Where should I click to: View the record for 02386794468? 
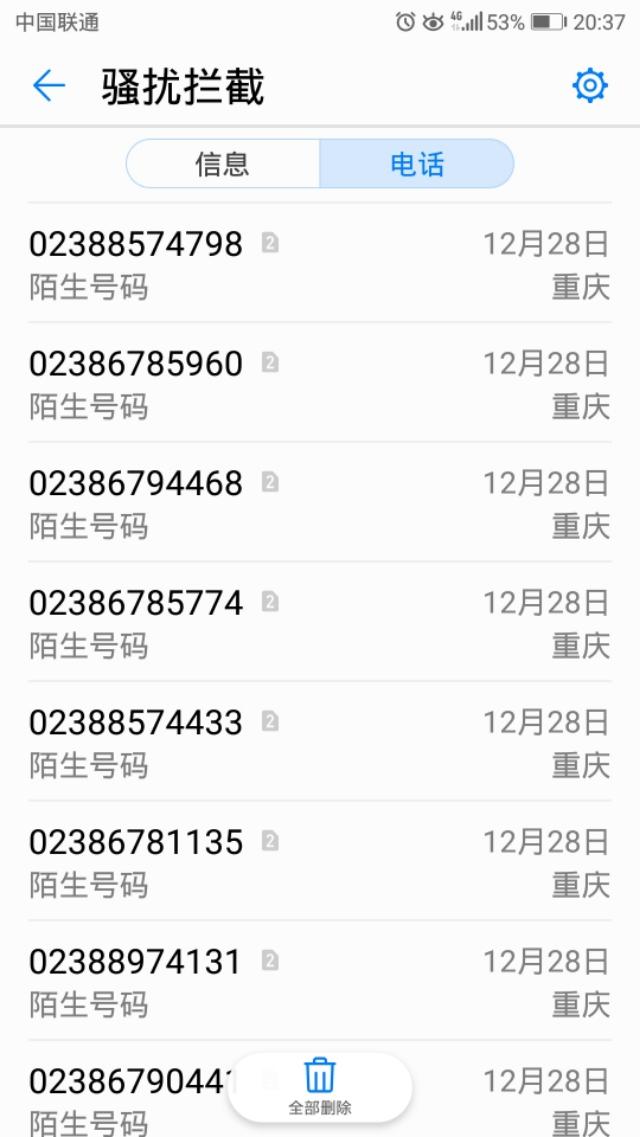320,503
